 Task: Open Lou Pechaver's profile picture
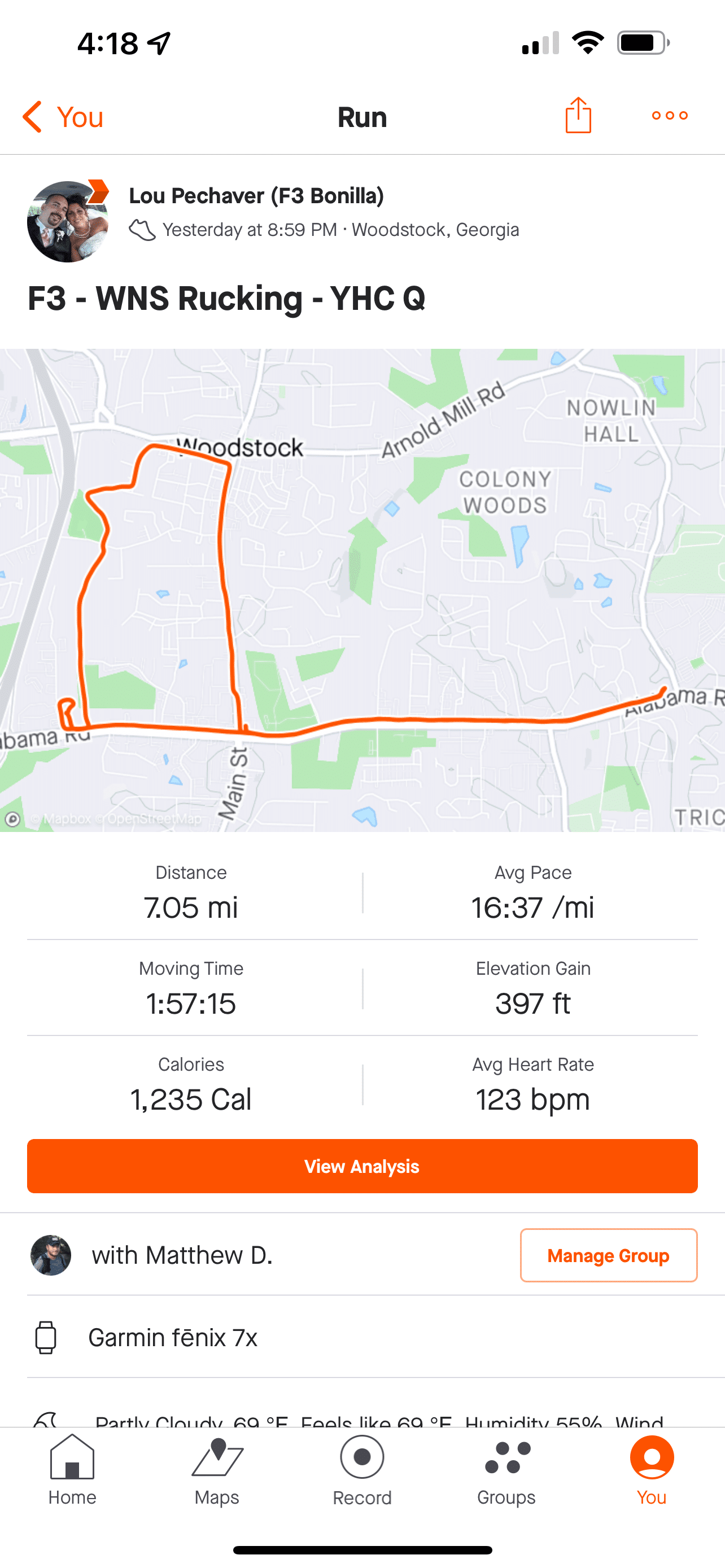click(68, 222)
